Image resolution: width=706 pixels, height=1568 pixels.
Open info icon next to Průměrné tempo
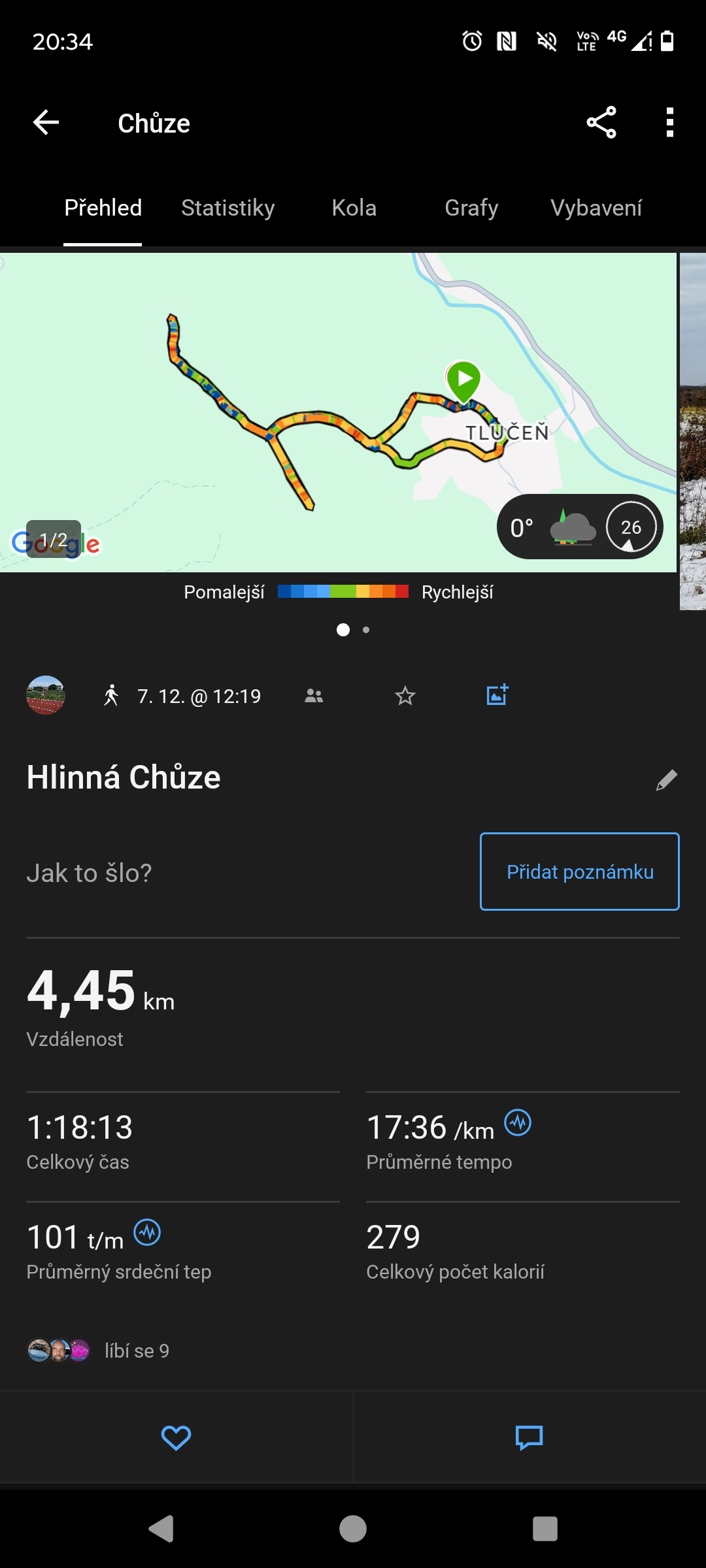(x=518, y=1122)
